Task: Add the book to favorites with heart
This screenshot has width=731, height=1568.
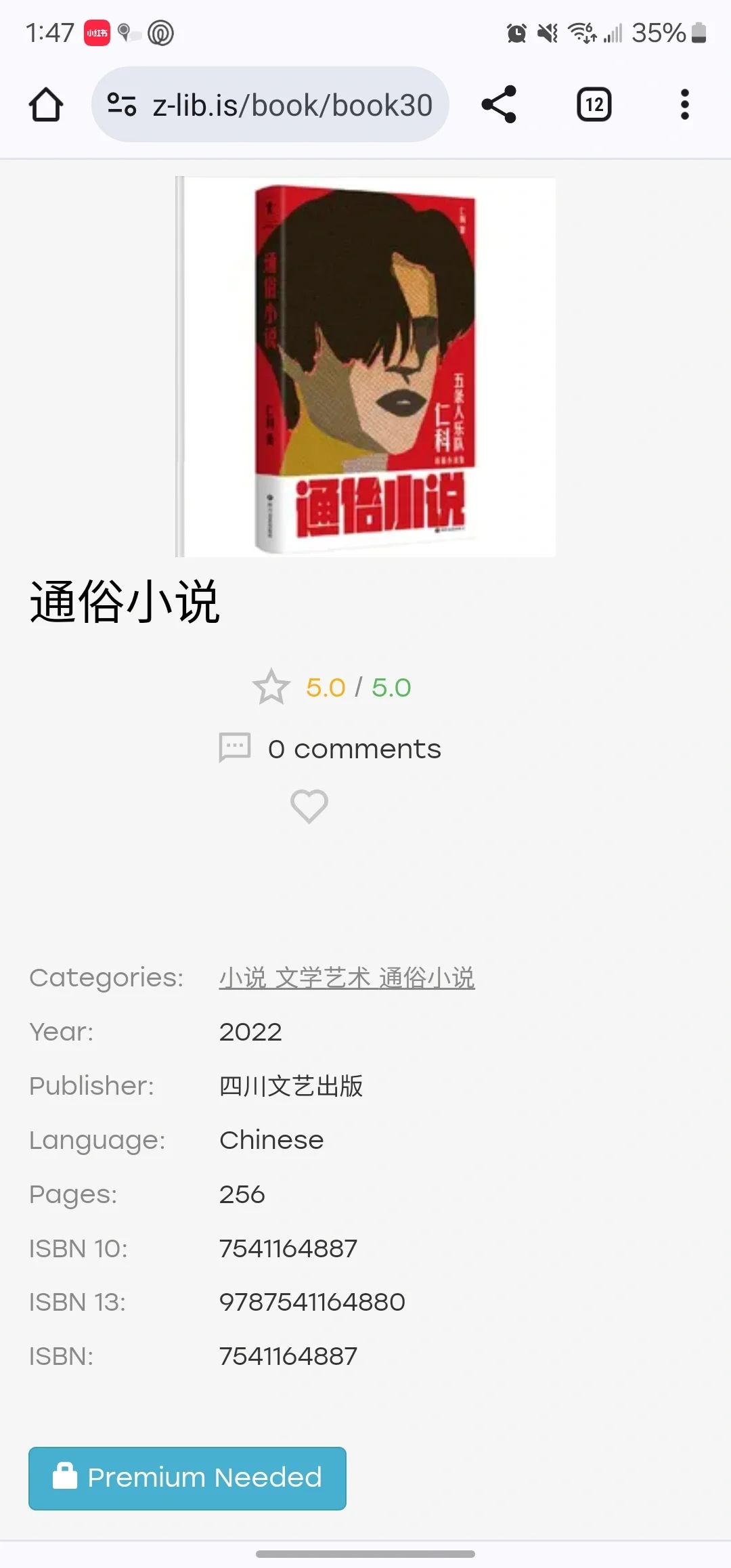Action: point(309,806)
